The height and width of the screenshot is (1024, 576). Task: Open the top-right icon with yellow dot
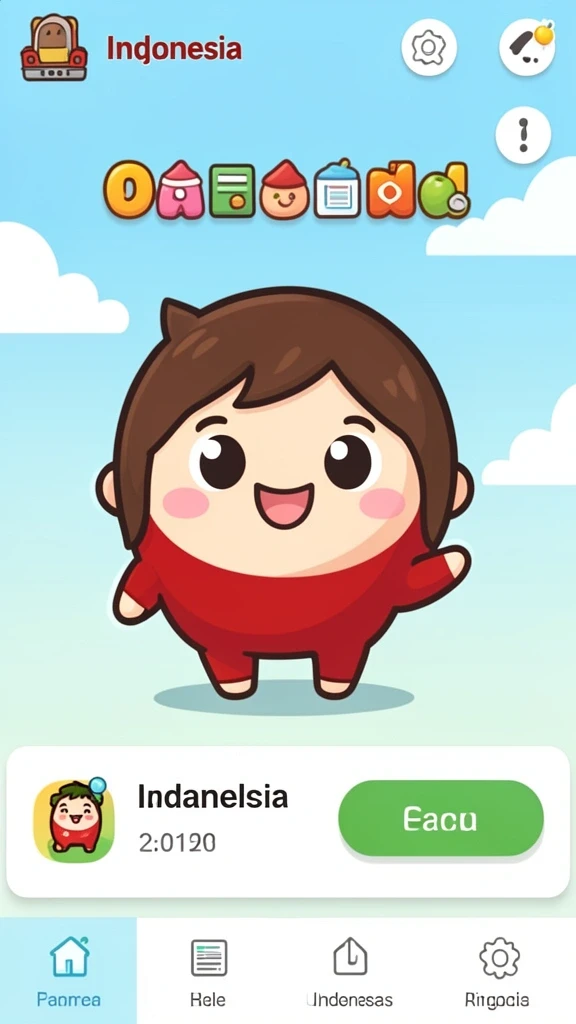(527, 48)
